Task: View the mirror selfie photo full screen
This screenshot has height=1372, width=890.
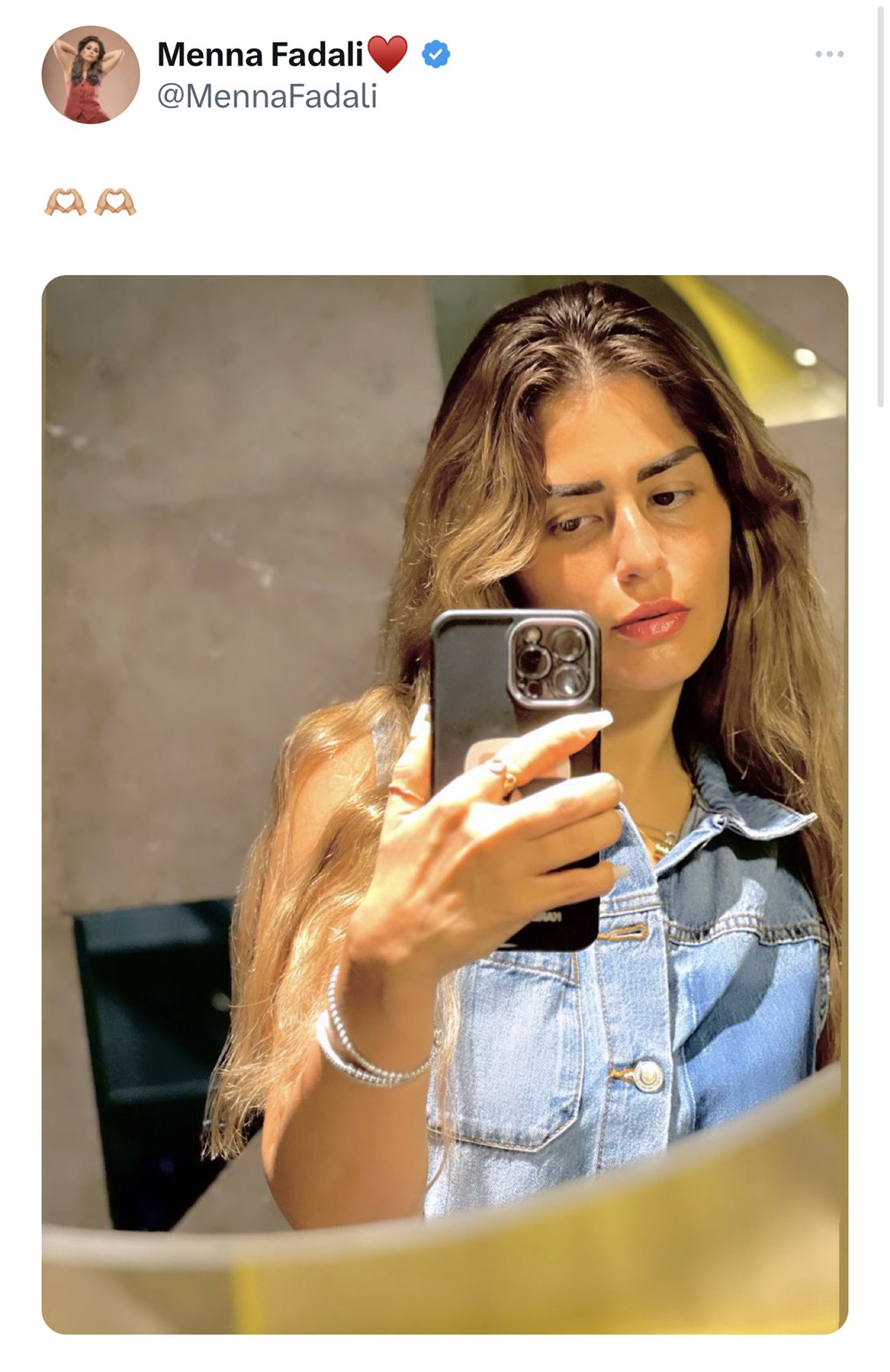Action: [x=445, y=805]
